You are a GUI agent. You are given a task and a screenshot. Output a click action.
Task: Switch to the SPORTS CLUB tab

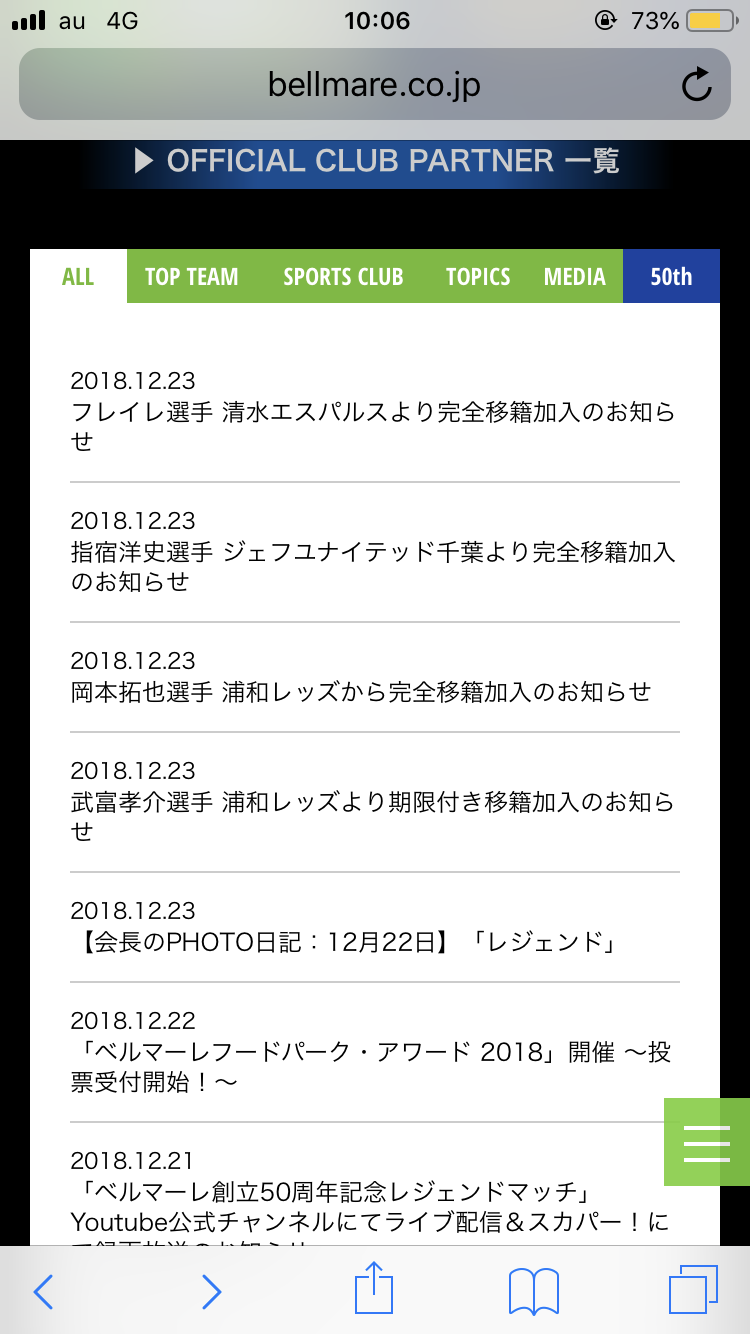(x=342, y=277)
